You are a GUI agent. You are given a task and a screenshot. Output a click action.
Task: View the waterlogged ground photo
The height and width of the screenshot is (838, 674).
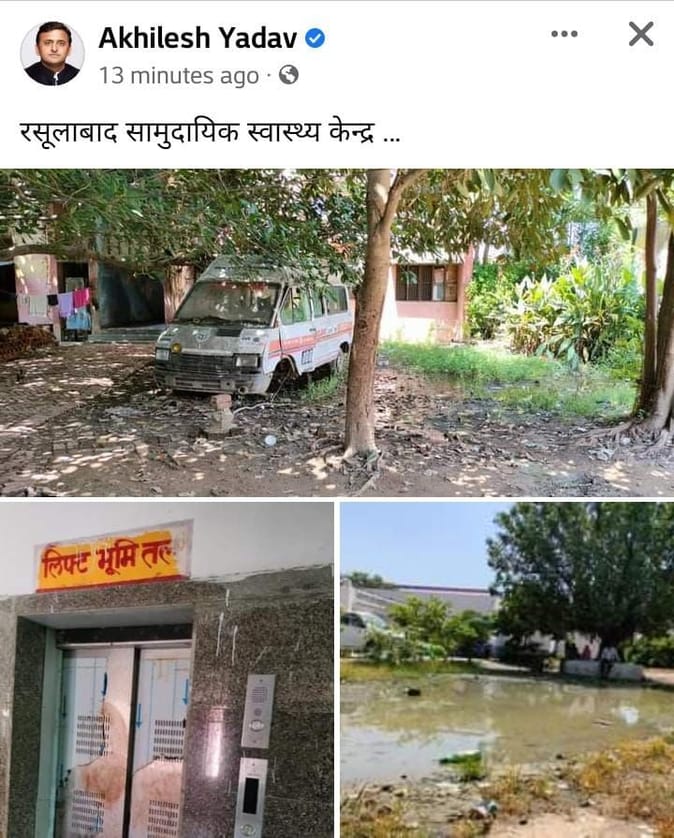click(x=507, y=670)
